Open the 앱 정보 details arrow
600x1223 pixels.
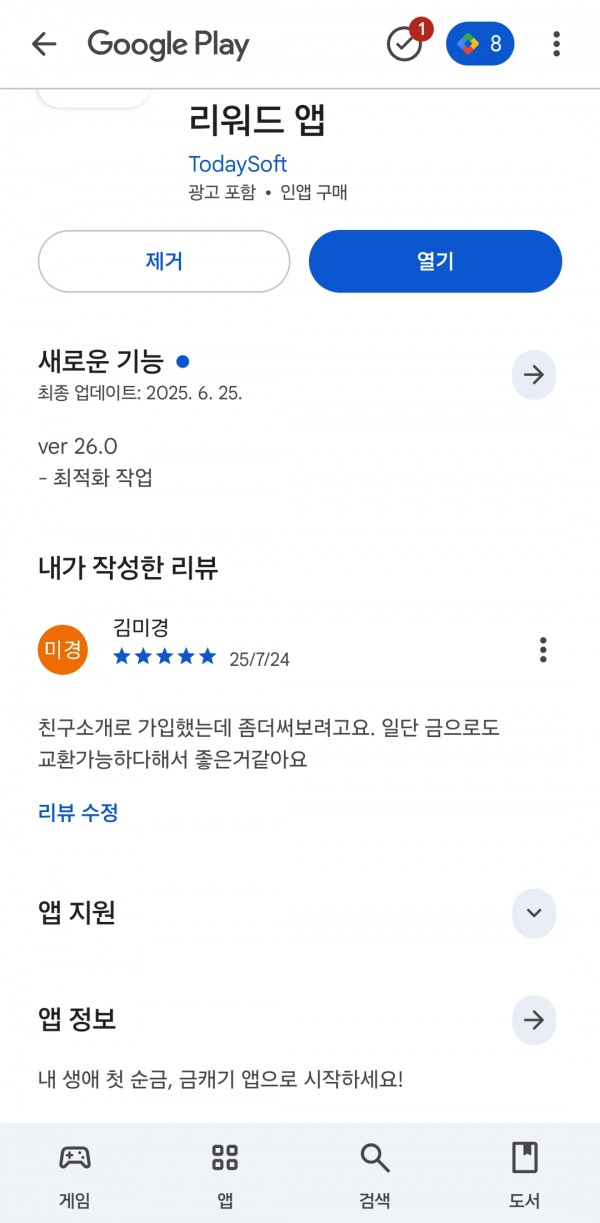pos(534,1020)
